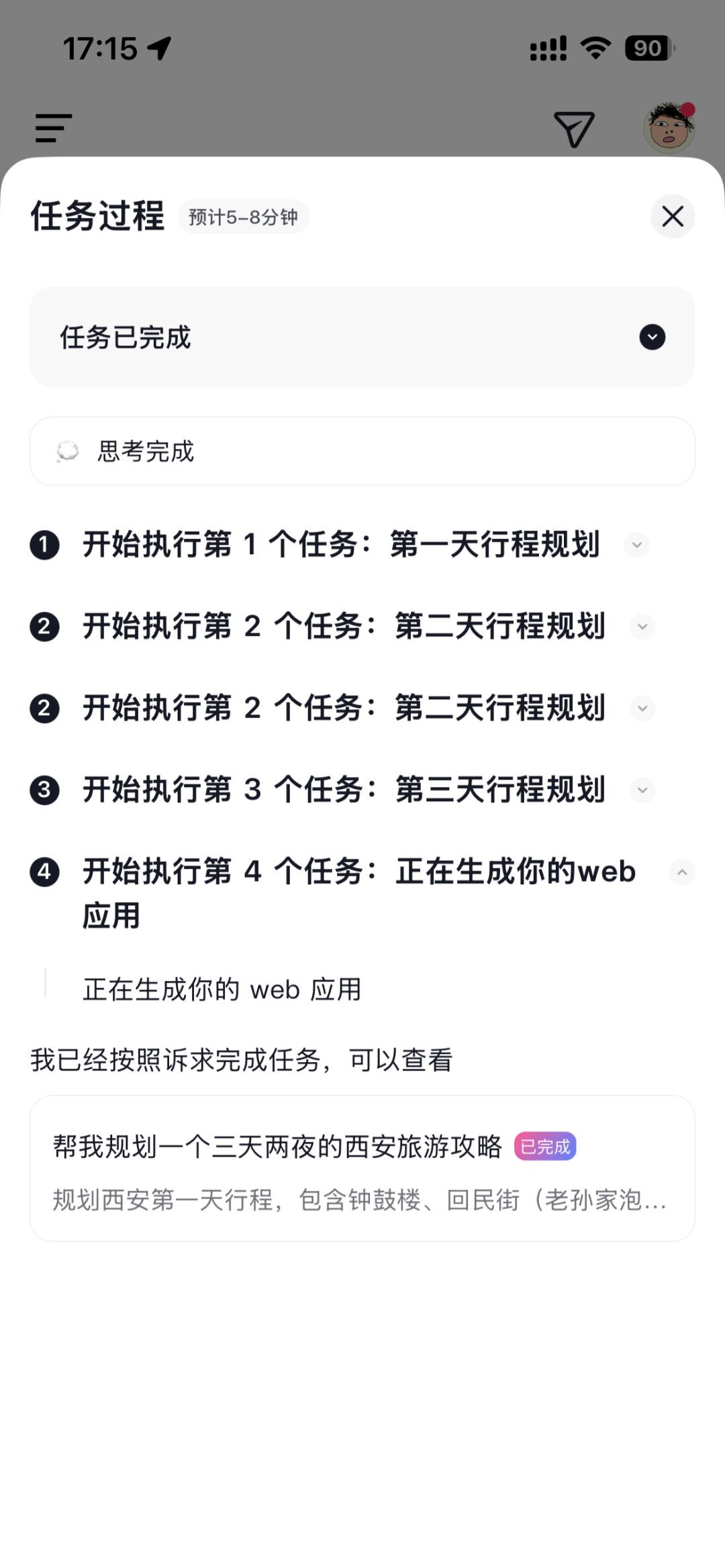Open the 任务过程 header title

click(x=98, y=216)
